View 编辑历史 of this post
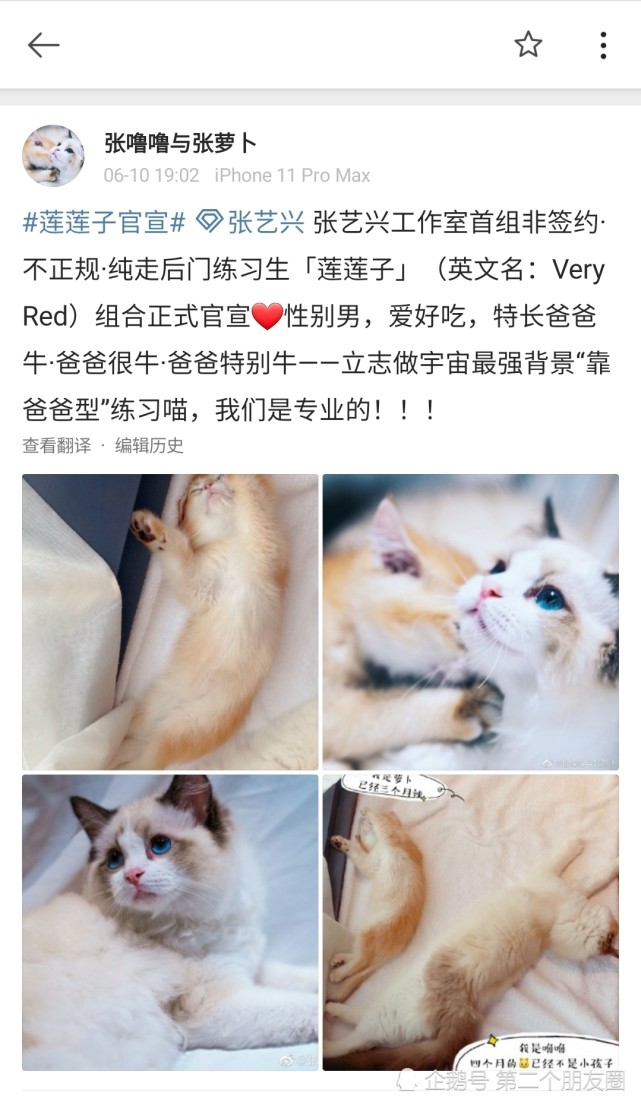The width and height of the screenshot is (641, 1103). tap(149, 445)
